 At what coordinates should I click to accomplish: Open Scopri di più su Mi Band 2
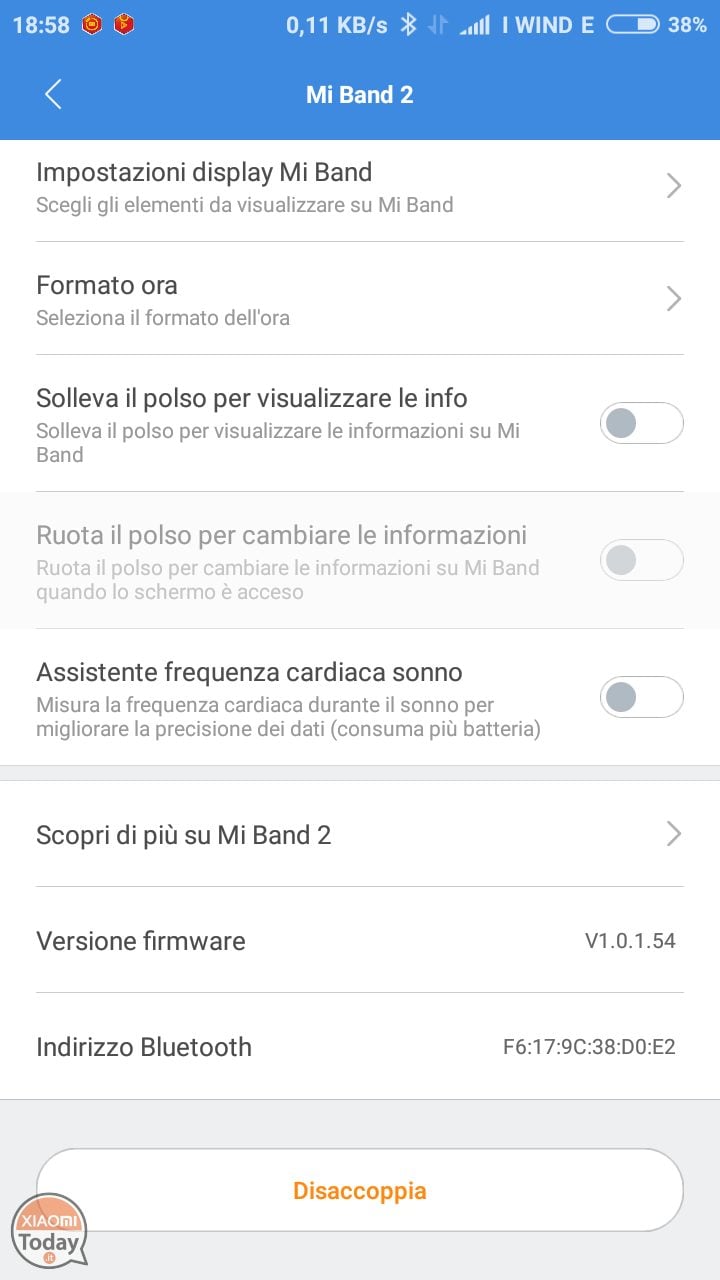pos(360,834)
